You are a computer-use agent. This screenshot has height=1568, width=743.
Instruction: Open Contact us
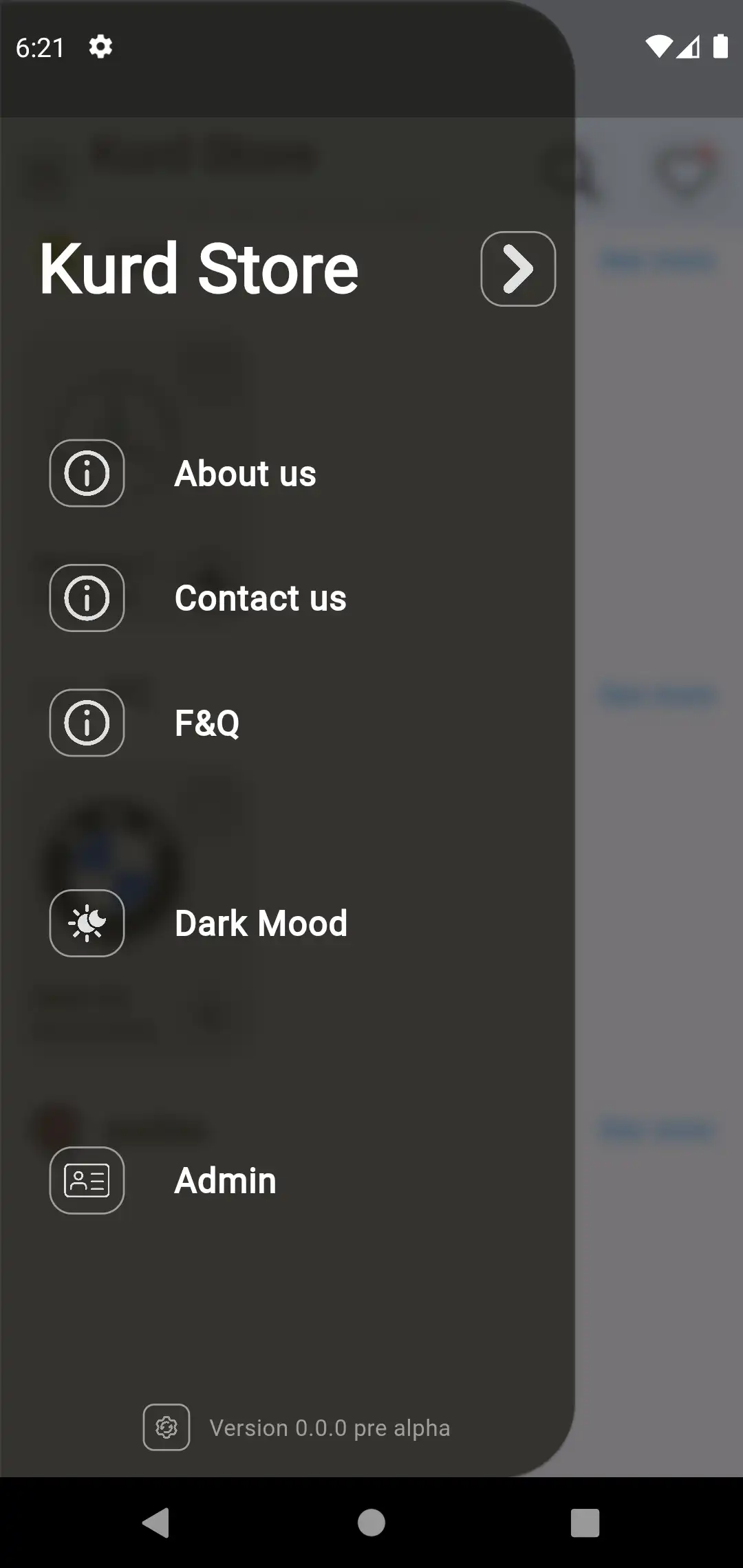[x=260, y=598]
